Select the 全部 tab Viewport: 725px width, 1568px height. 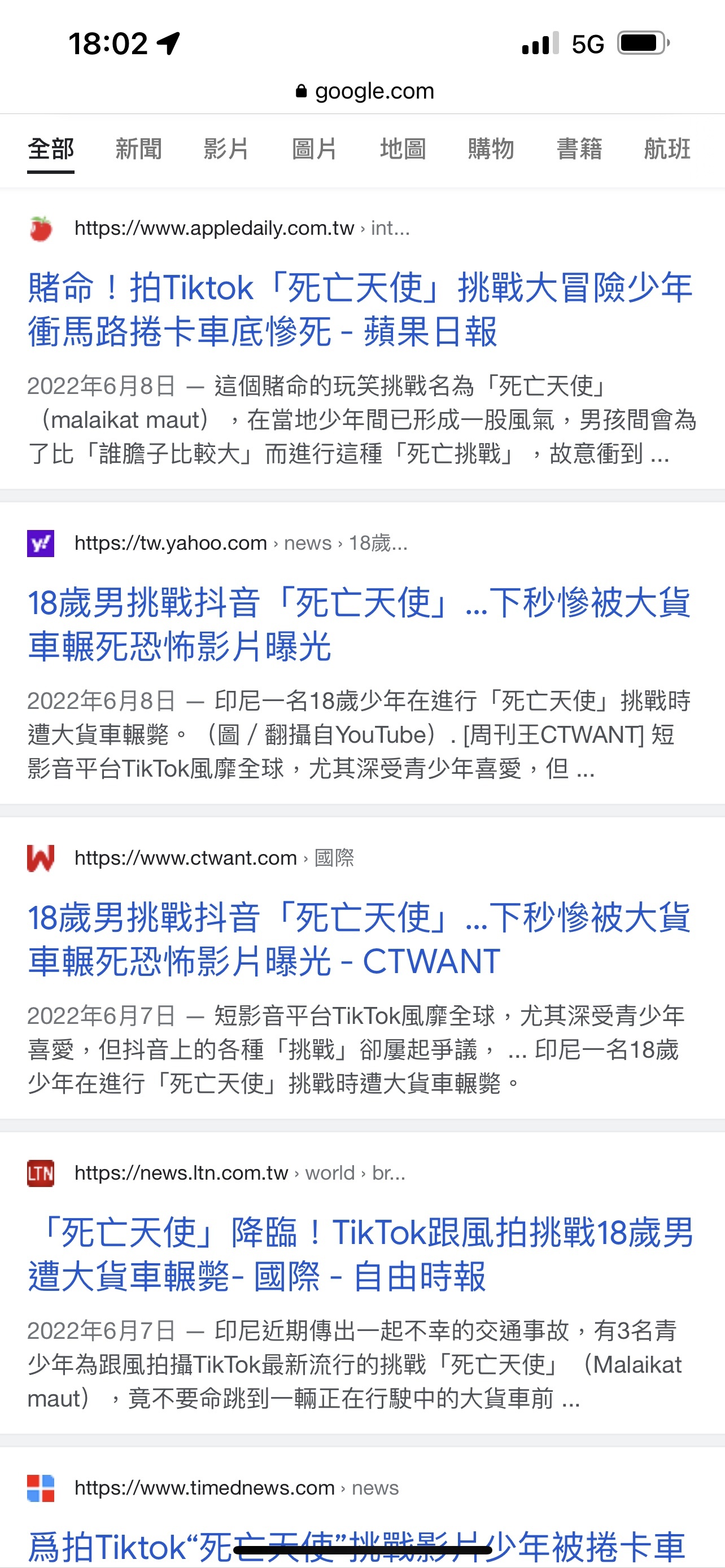tap(50, 149)
